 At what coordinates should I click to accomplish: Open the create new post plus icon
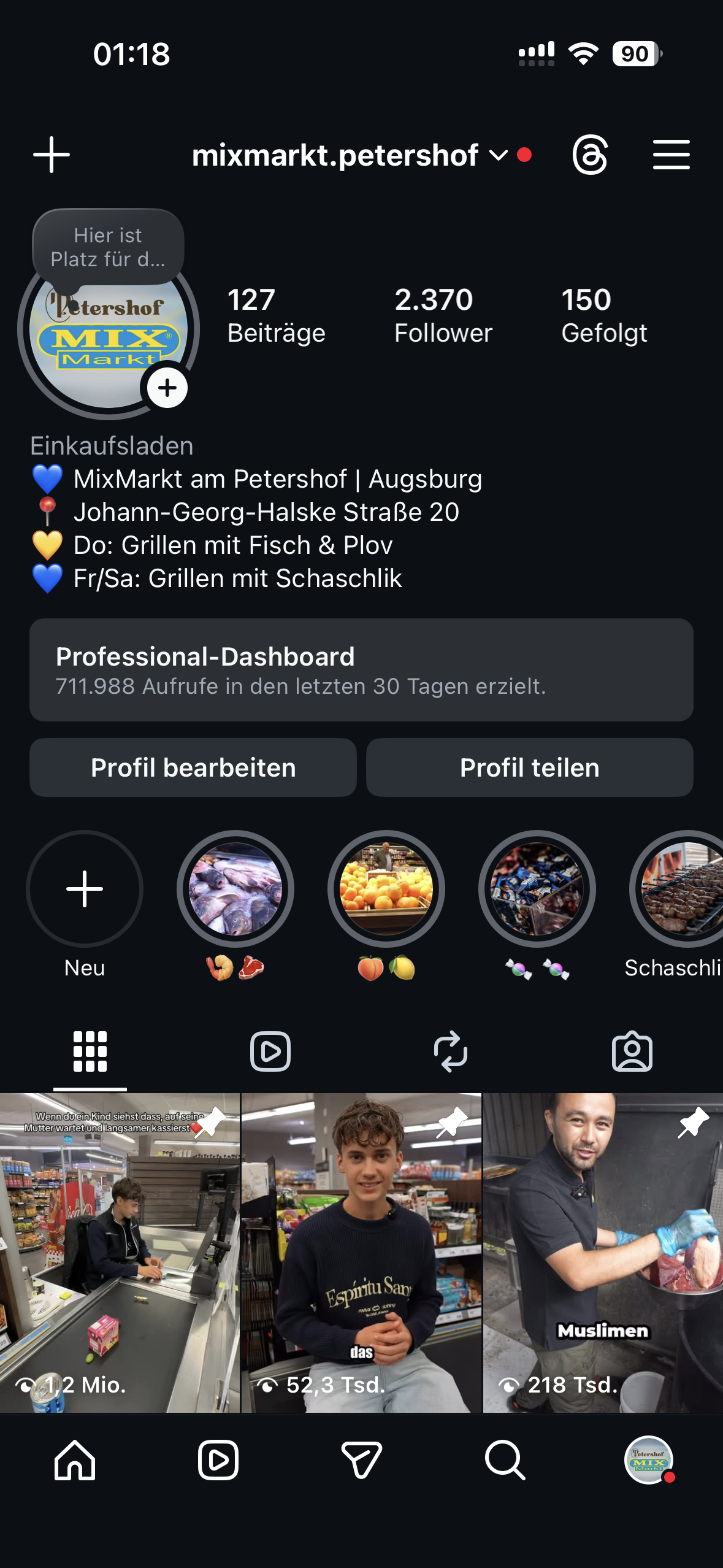coord(52,155)
